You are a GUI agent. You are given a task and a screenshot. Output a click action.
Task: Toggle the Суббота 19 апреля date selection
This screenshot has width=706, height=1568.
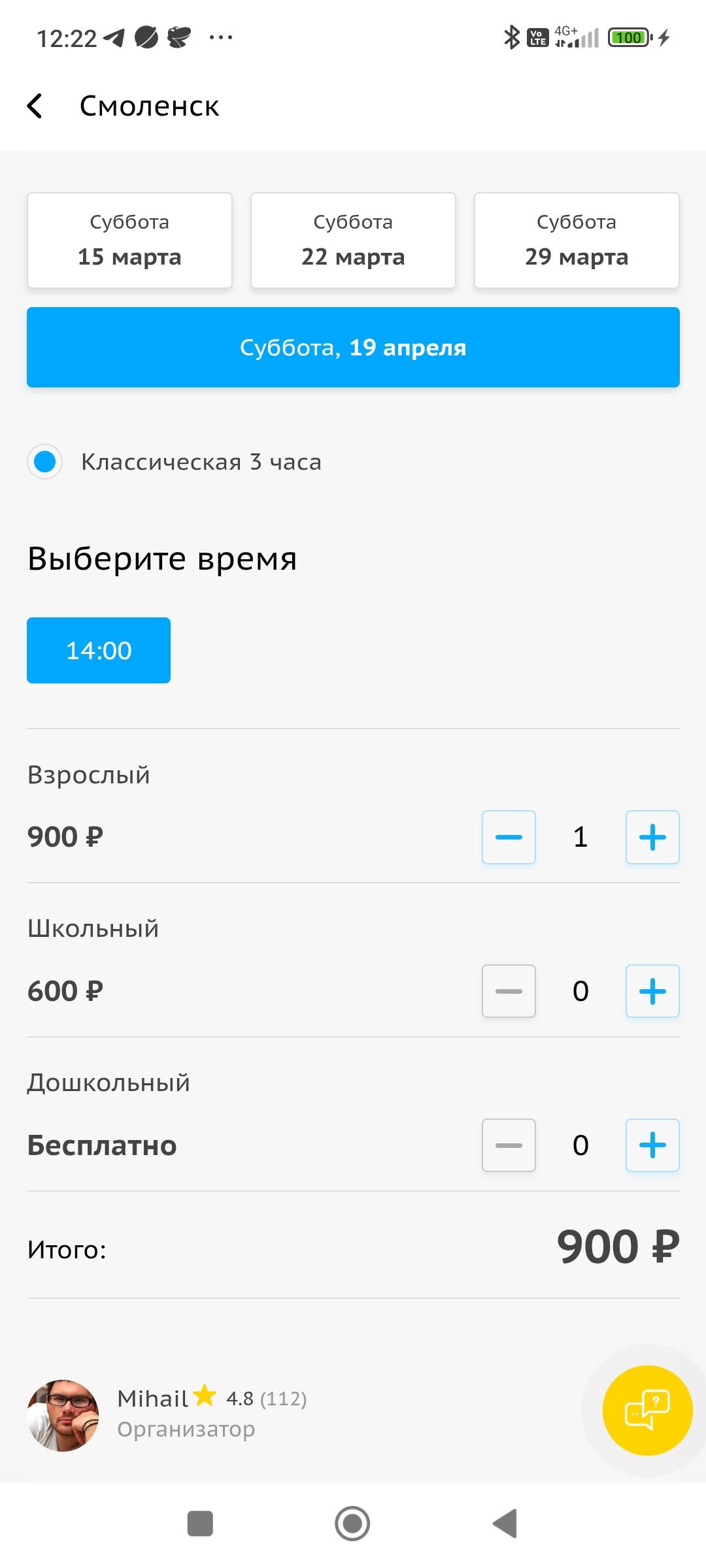353,347
